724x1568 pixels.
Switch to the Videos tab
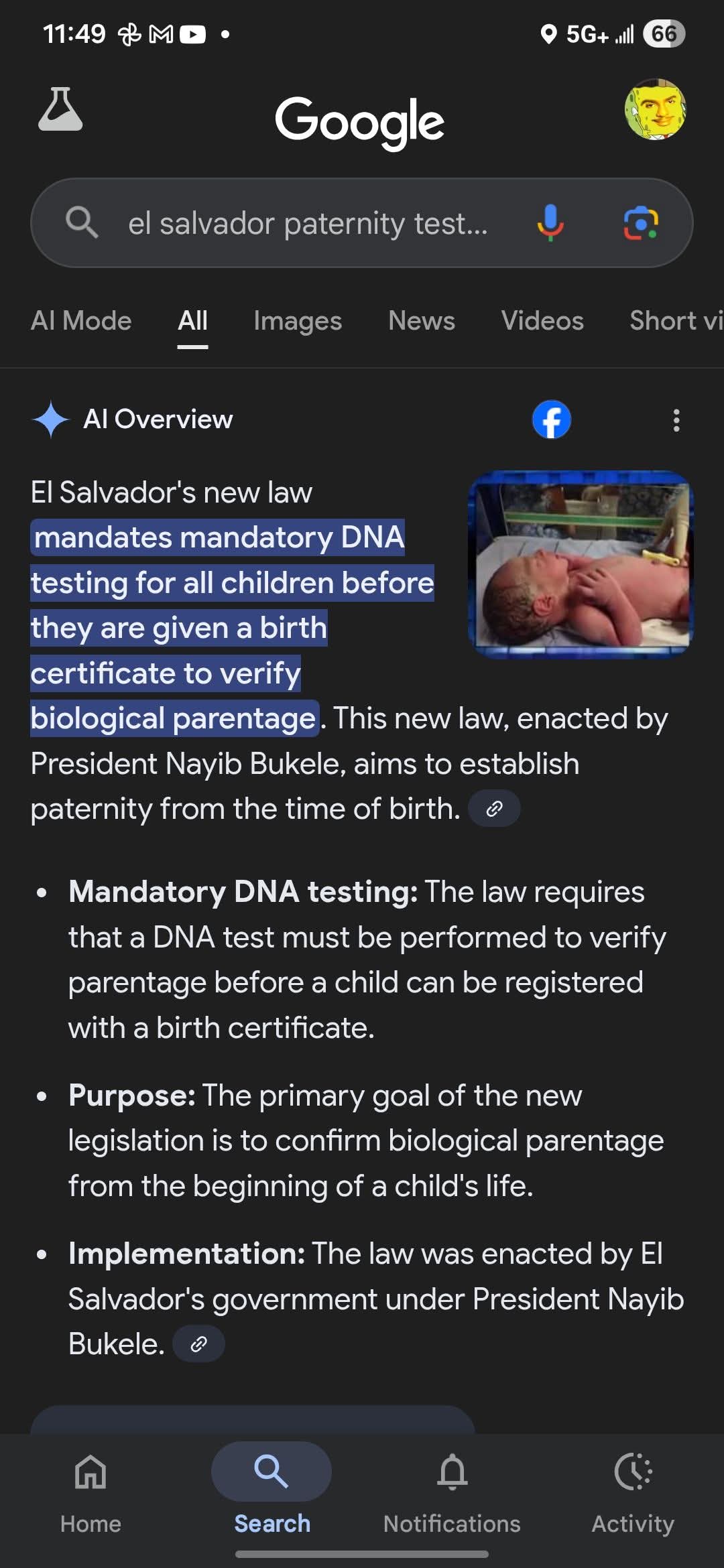point(542,321)
